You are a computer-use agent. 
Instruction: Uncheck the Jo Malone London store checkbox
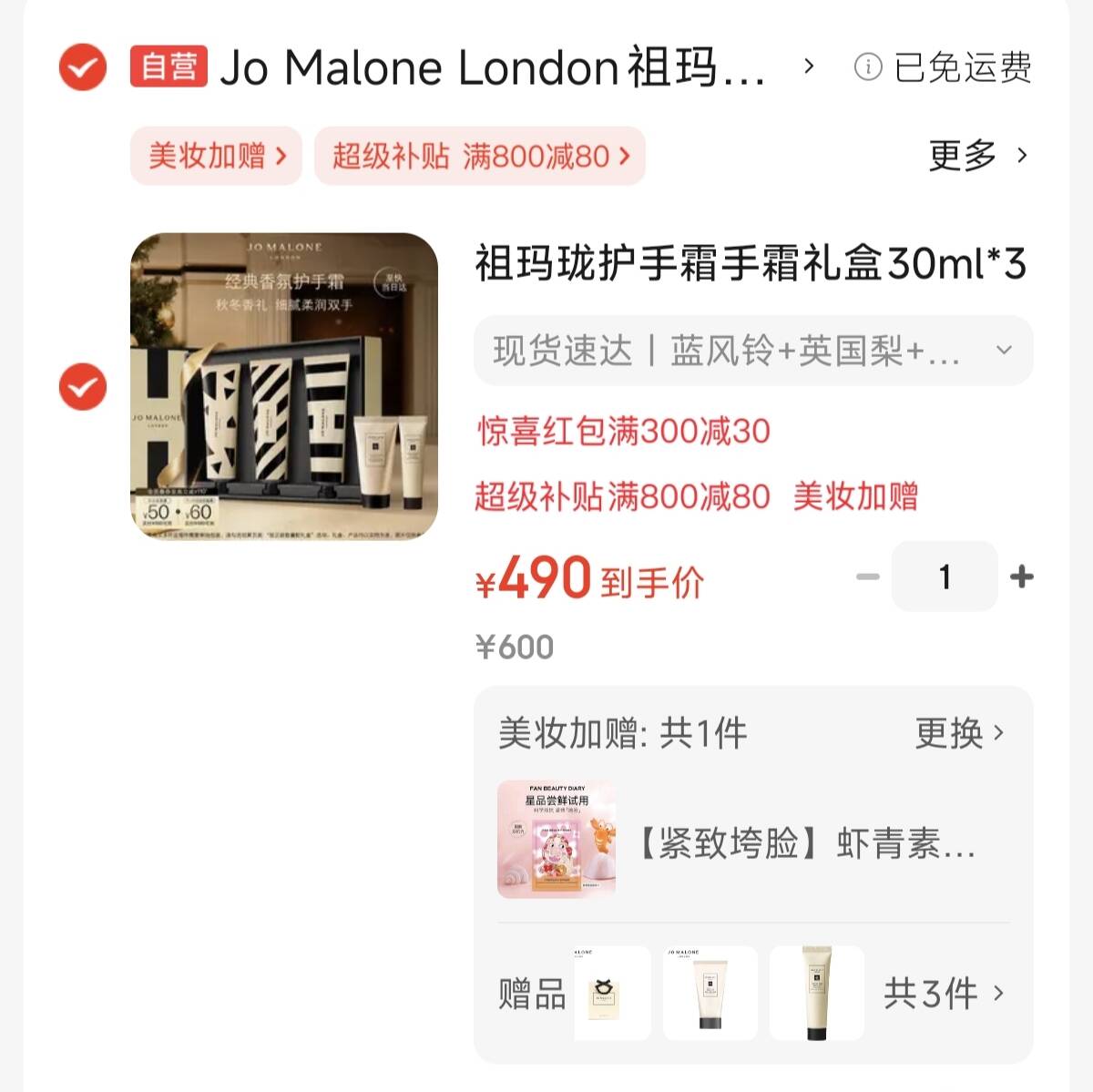(x=83, y=67)
